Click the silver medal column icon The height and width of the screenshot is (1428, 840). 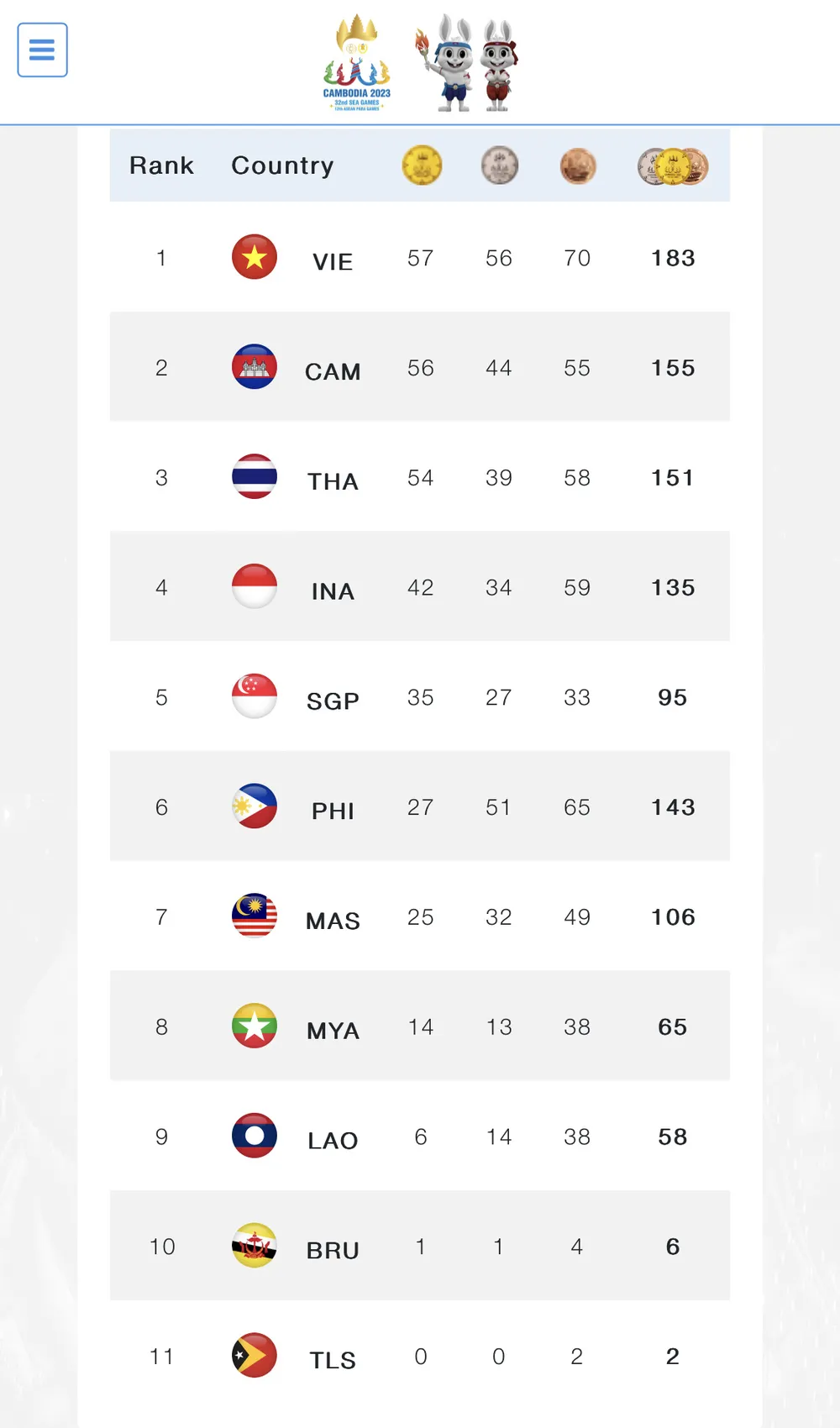click(x=499, y=165)
